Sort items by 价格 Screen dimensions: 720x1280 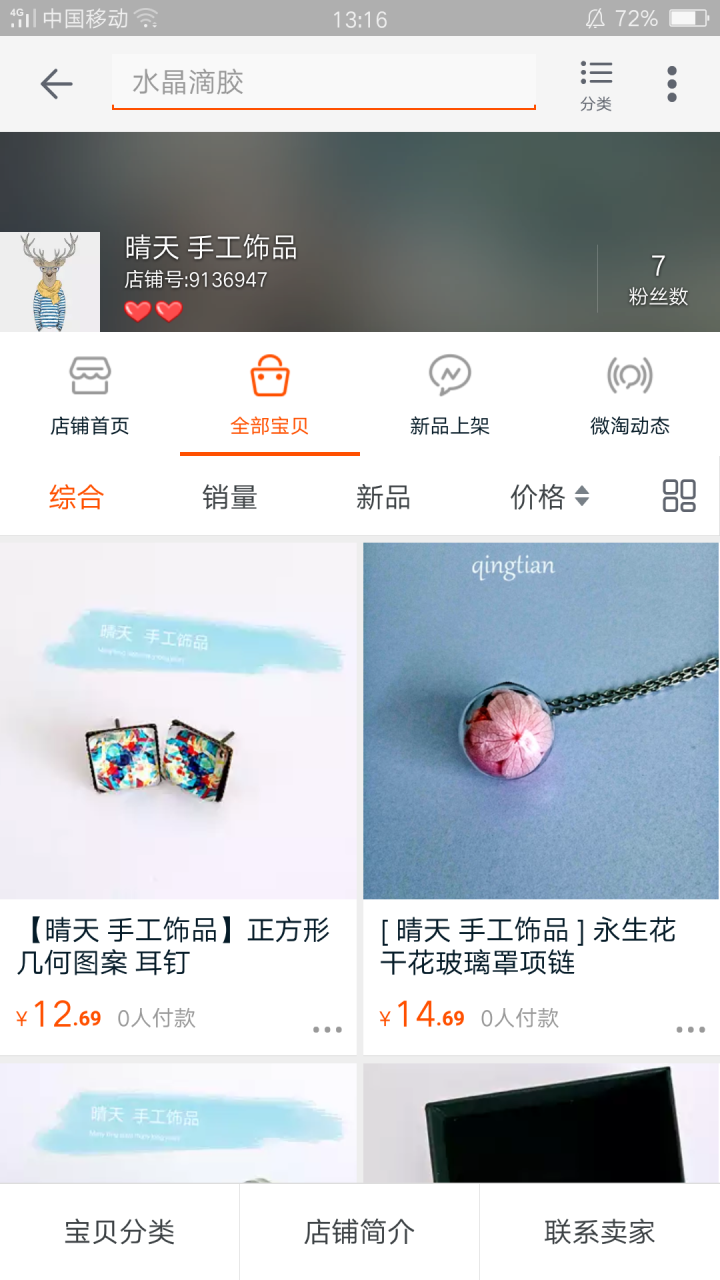(549, 497)
